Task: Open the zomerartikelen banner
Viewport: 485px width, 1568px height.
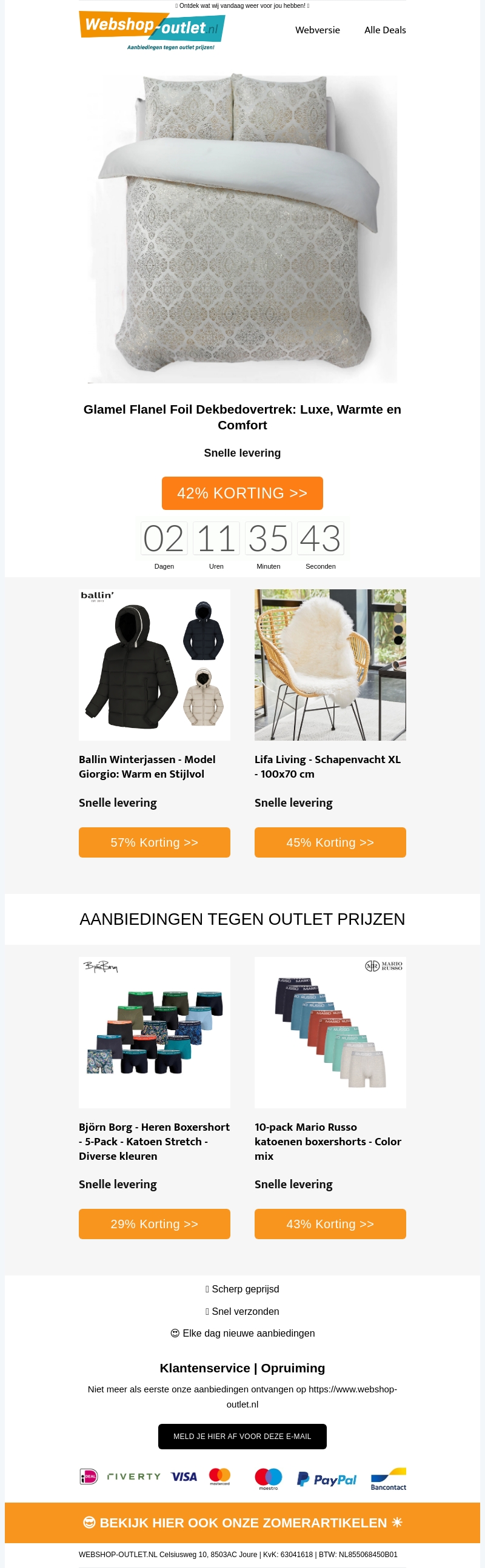Action: click(x=242, y=1523)
